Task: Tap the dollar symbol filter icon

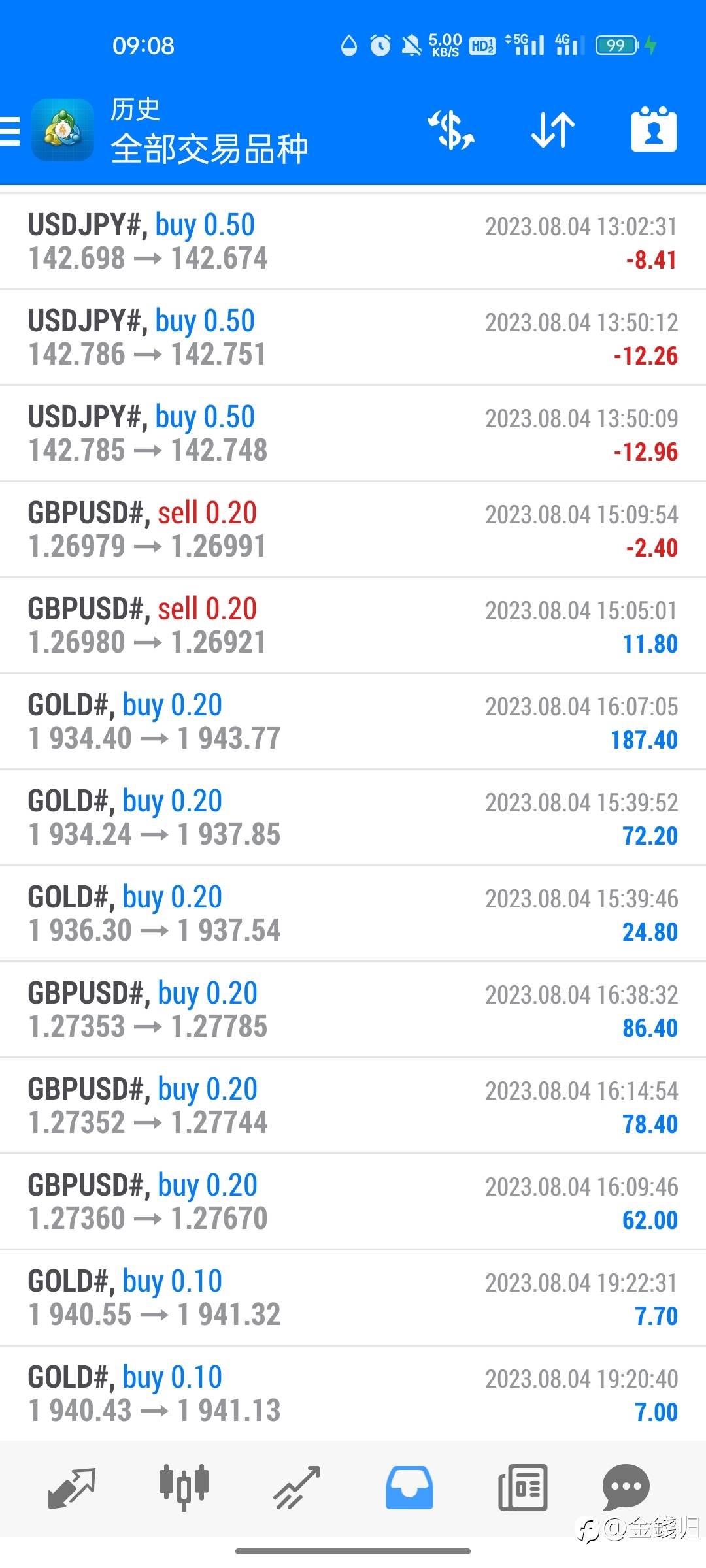Action: [x=451, y=129]
